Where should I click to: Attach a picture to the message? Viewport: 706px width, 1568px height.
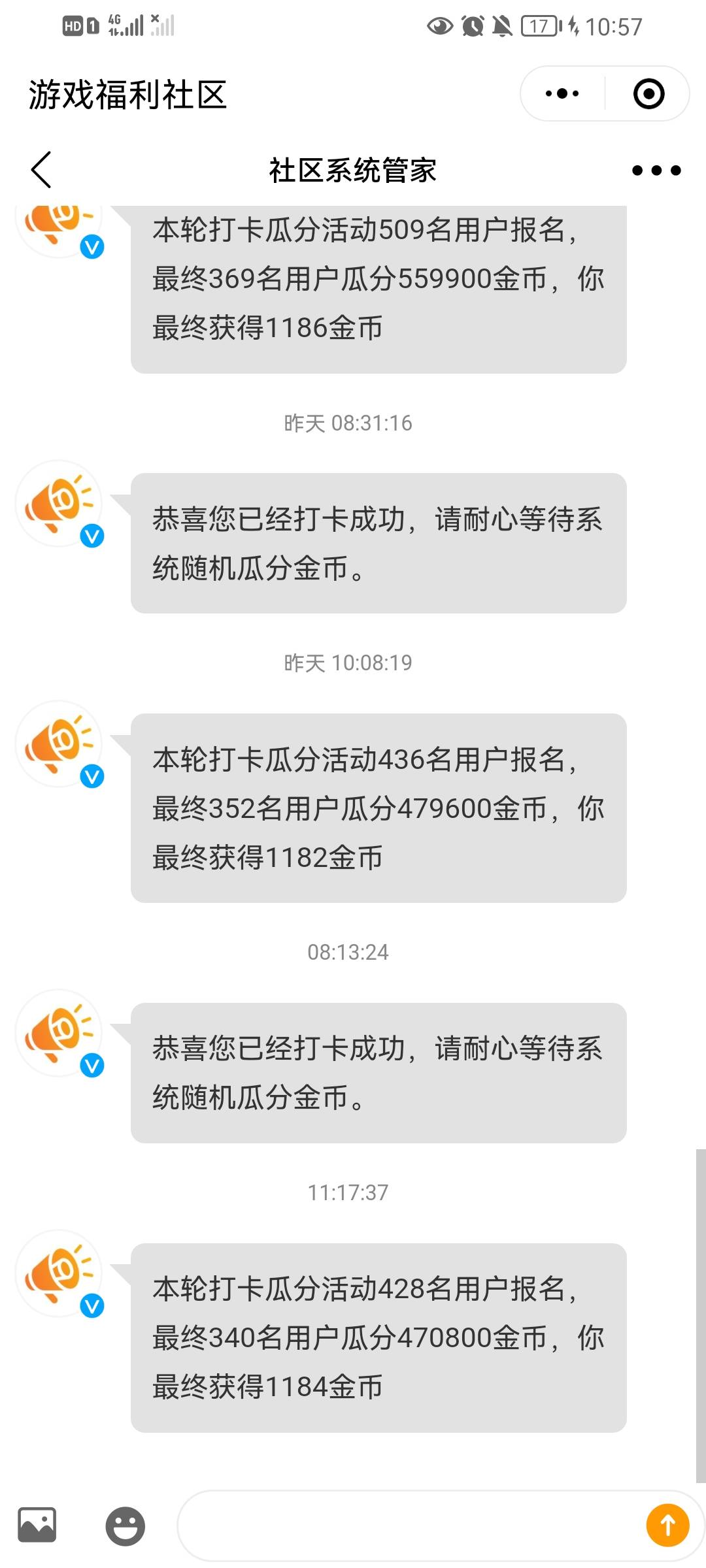[37, 1526]
